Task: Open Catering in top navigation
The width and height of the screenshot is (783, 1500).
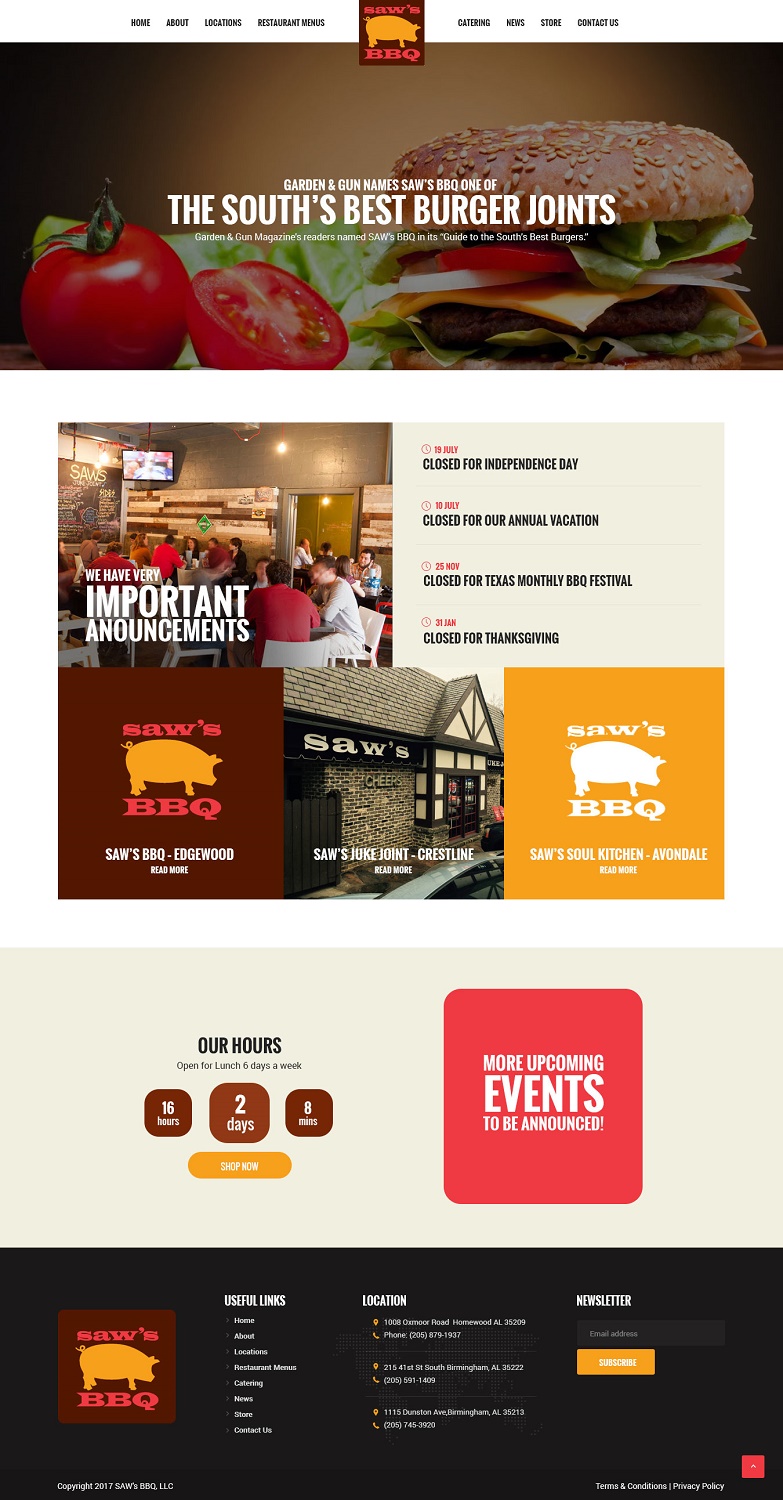Action: point(473,23)
